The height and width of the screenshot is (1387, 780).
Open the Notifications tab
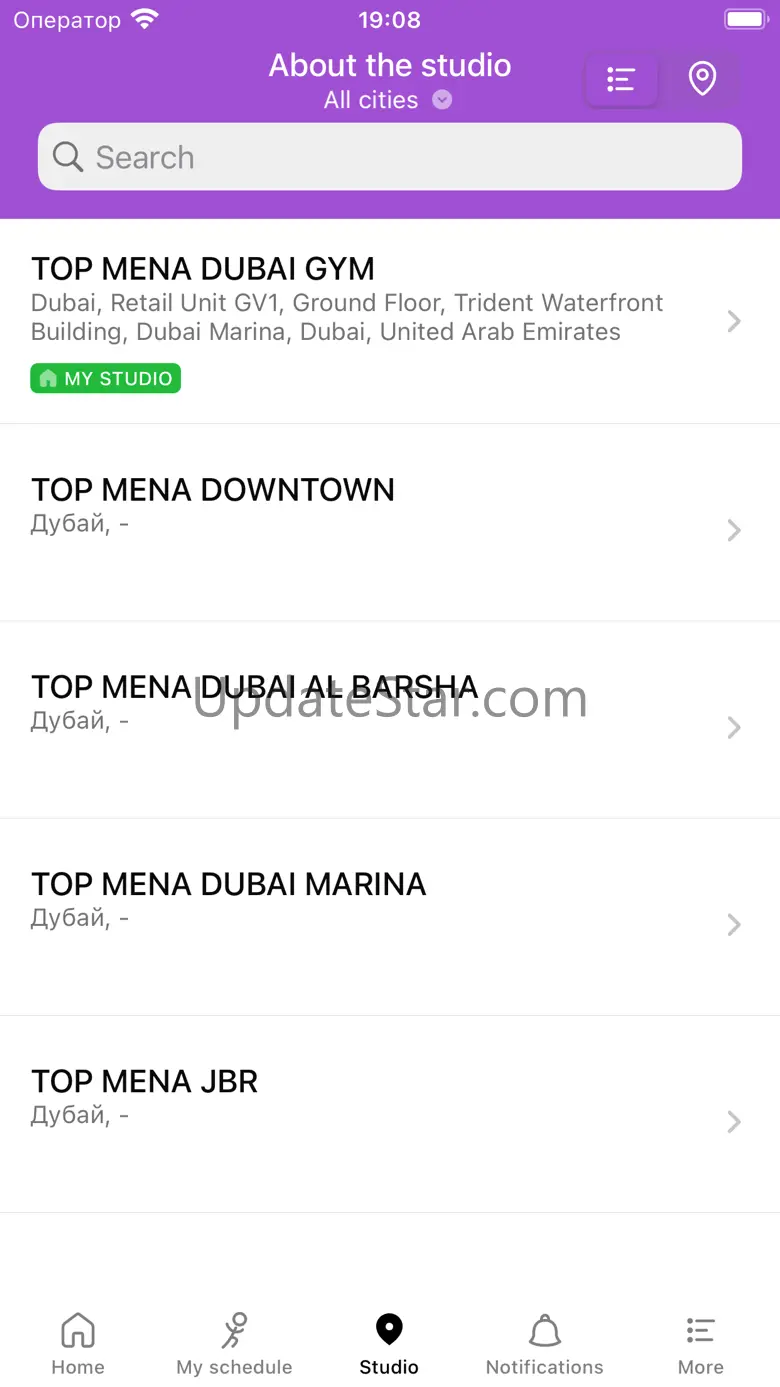[545, 1344]
